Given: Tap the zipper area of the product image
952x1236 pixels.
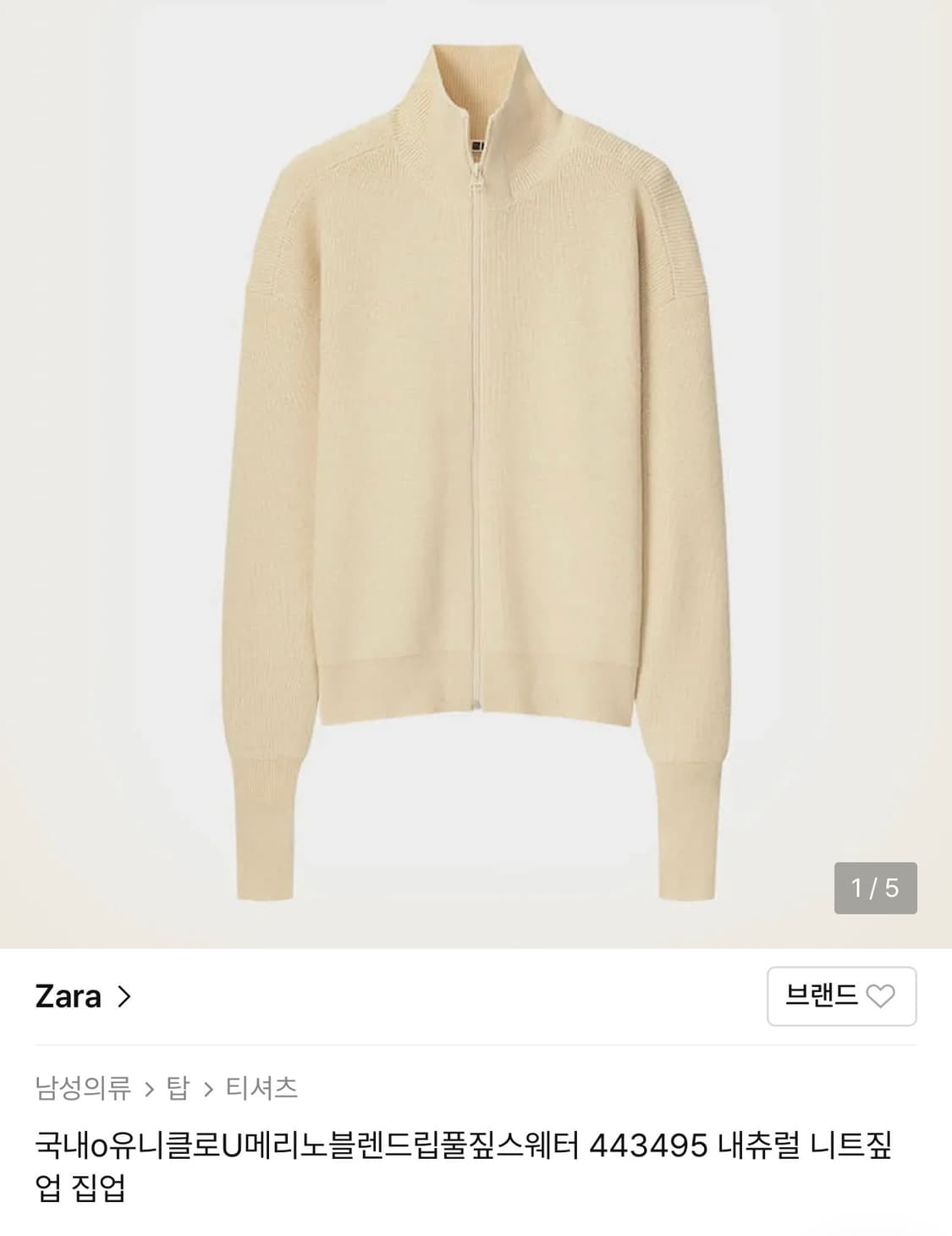Looking at the screenshot, I should pyautogui.click(x=478, y=423).
